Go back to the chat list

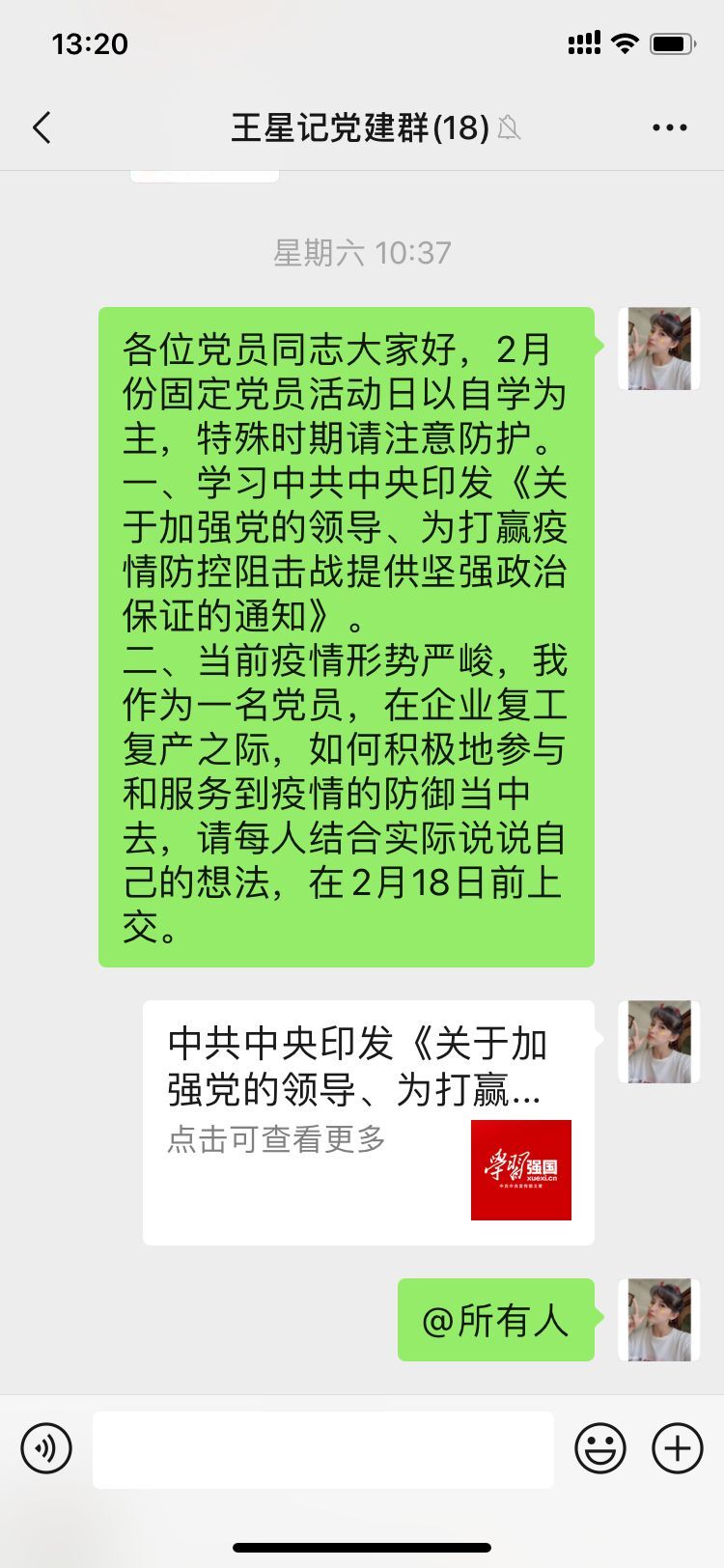coord(42,127)
